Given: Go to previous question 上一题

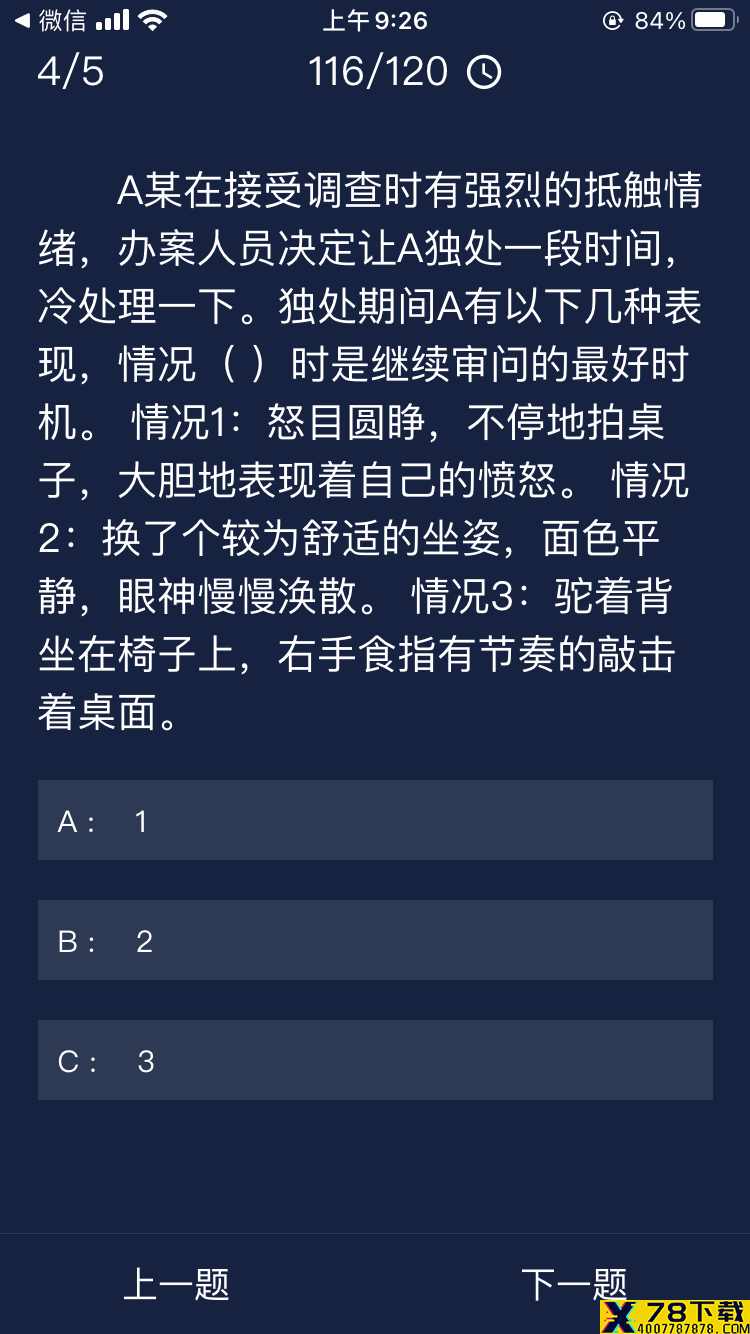Looking at the screenshot, I should pos(176,1283).
